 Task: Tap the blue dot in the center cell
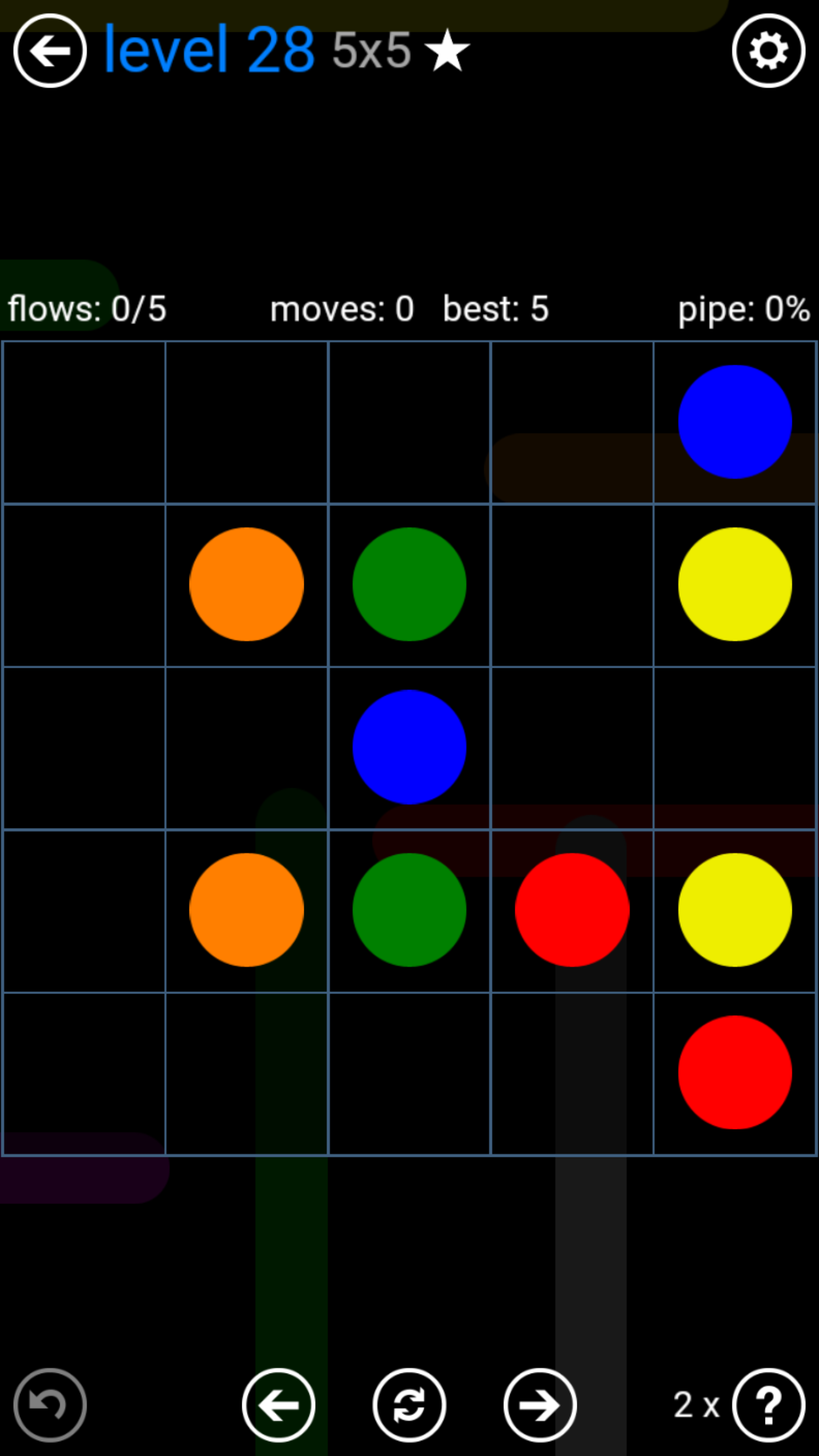pos(409,747)
